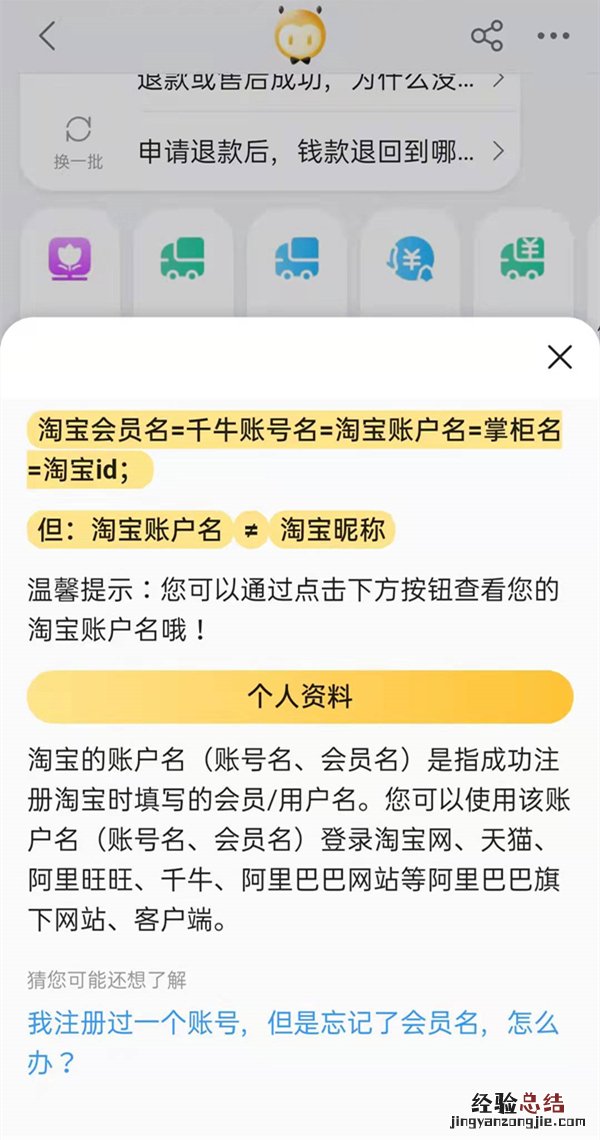The image size is (600, 1140).
Task: Share this help page
Action: (487, 37)
